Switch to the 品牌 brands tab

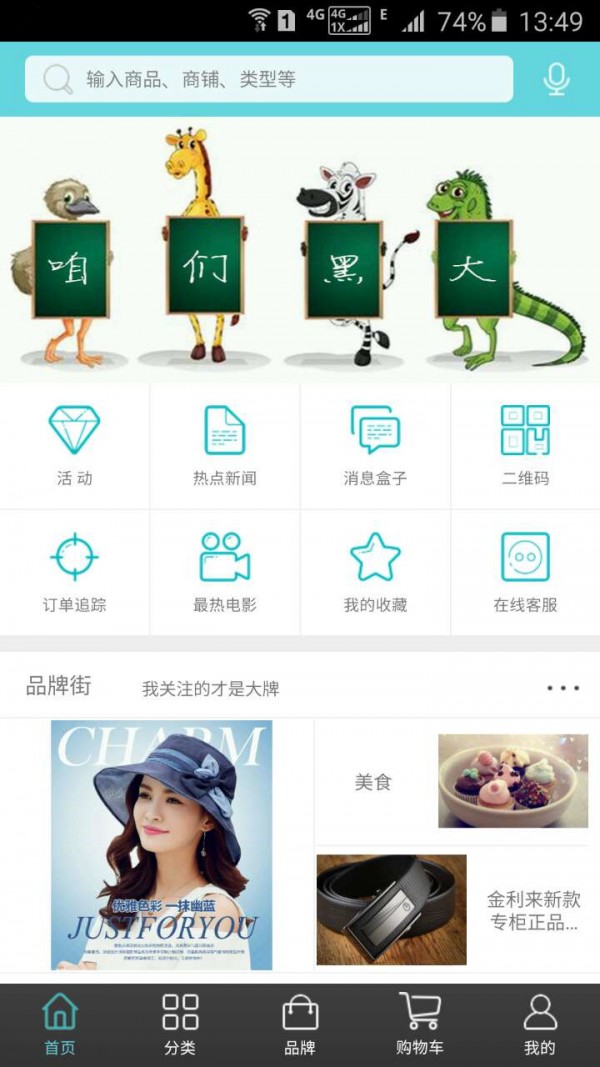click(x=300, y=1025)
